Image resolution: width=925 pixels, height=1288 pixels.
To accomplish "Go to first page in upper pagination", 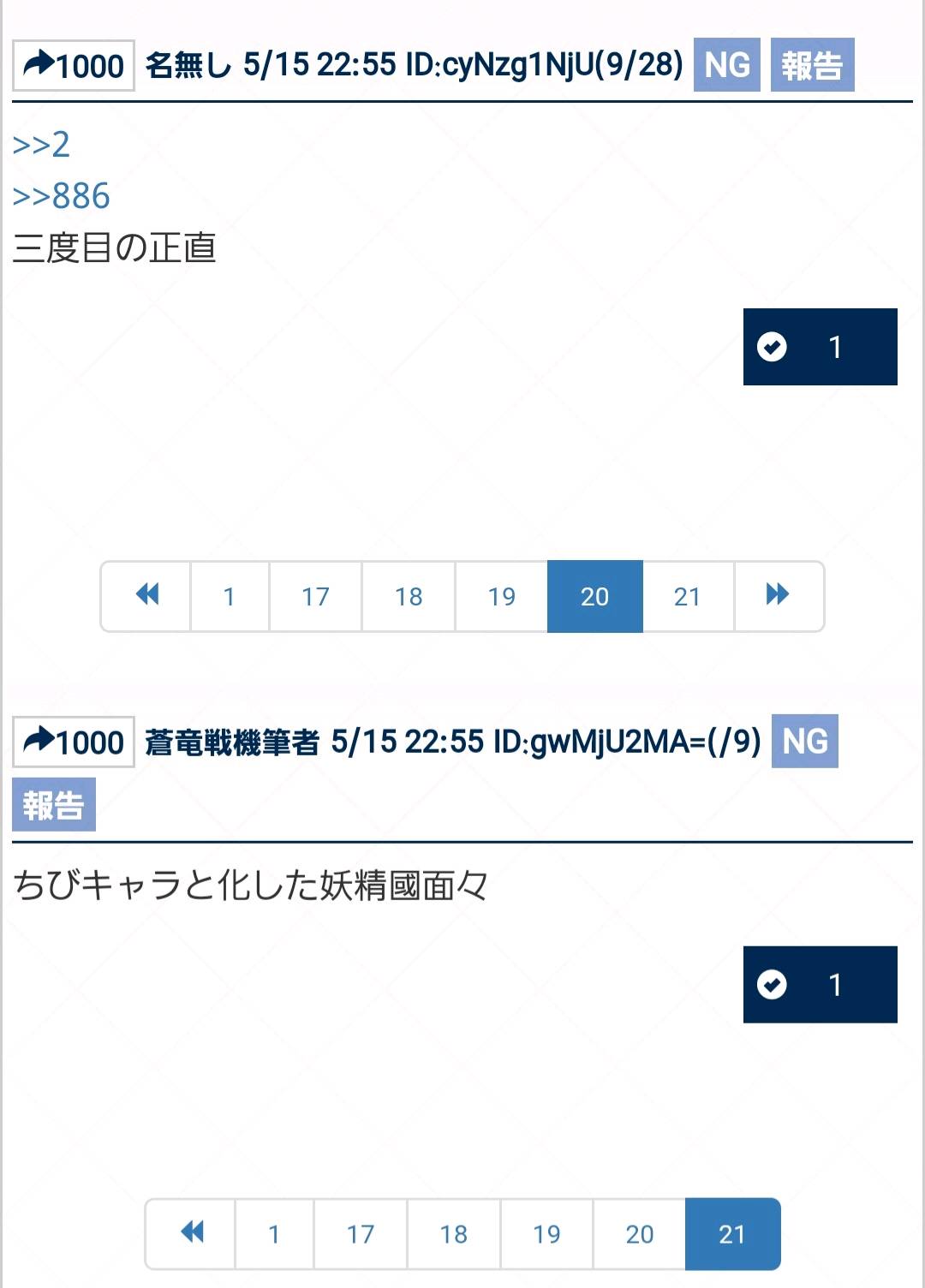I will (146, 596).
